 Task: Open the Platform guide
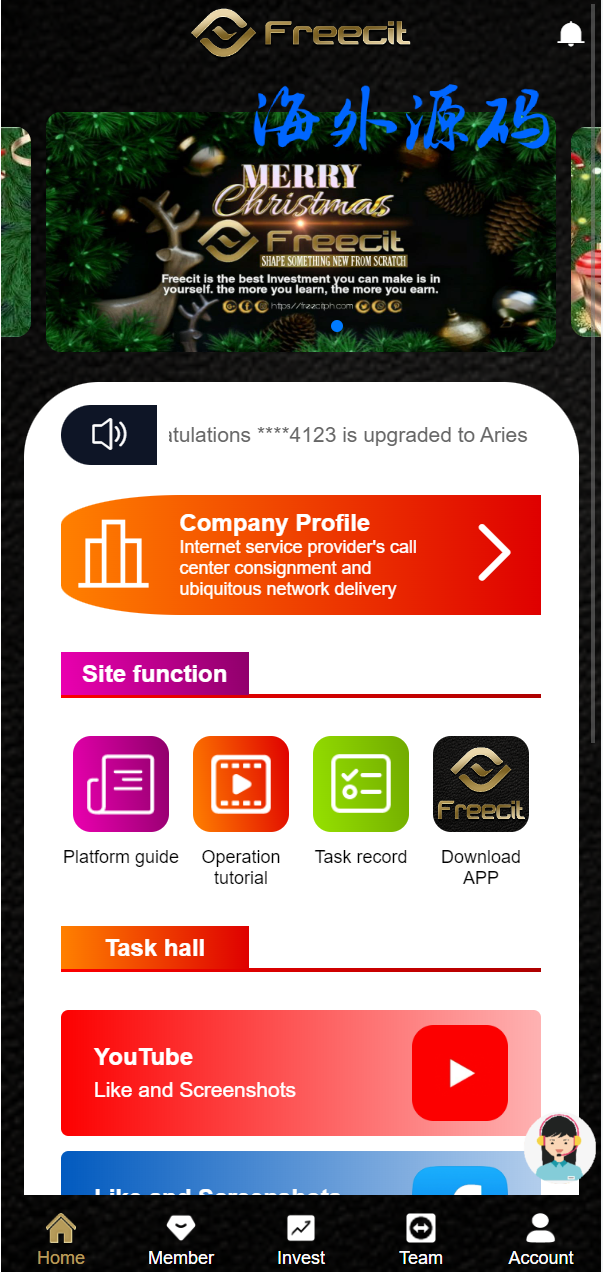pyautogui.click(x=121, y=784)
